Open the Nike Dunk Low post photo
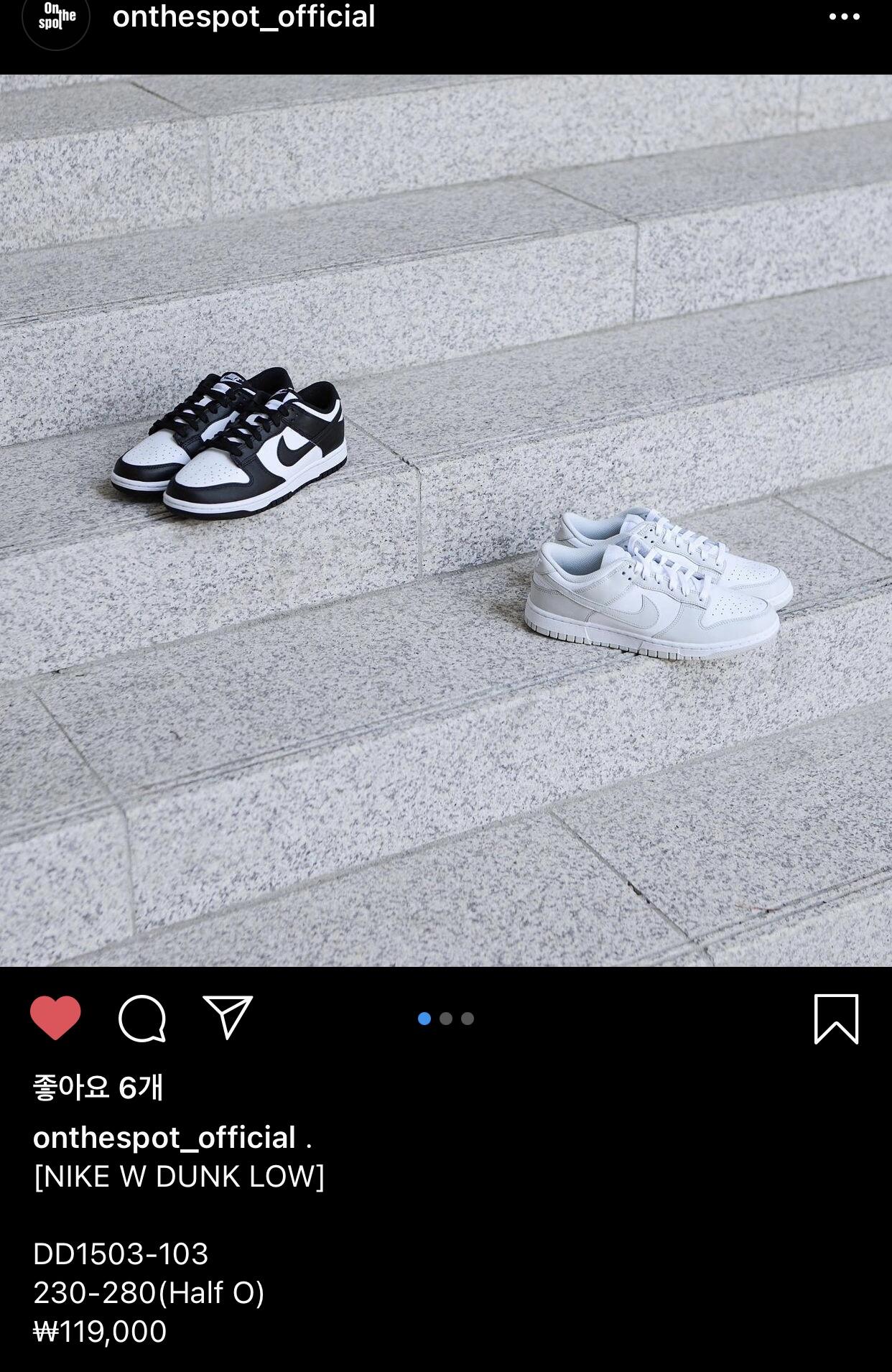892x1372 pixels. click(x=446, y=521)
